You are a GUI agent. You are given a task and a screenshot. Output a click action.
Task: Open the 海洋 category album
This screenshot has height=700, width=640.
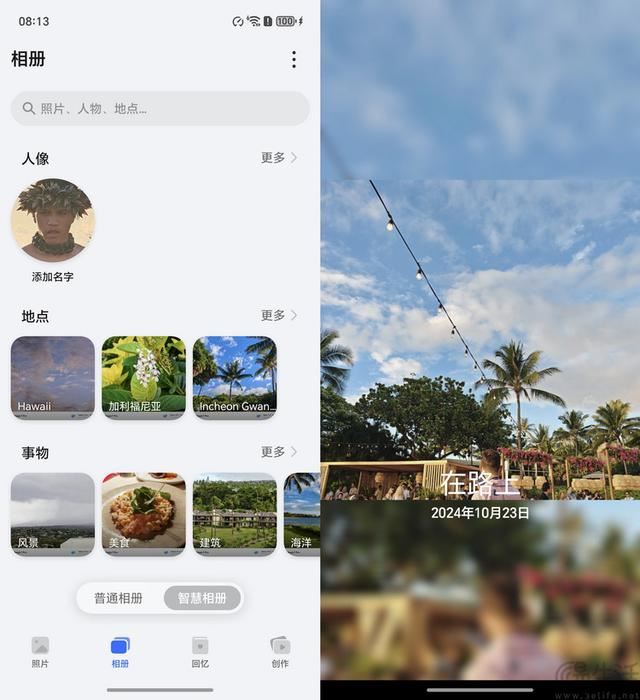click(302, 514)
